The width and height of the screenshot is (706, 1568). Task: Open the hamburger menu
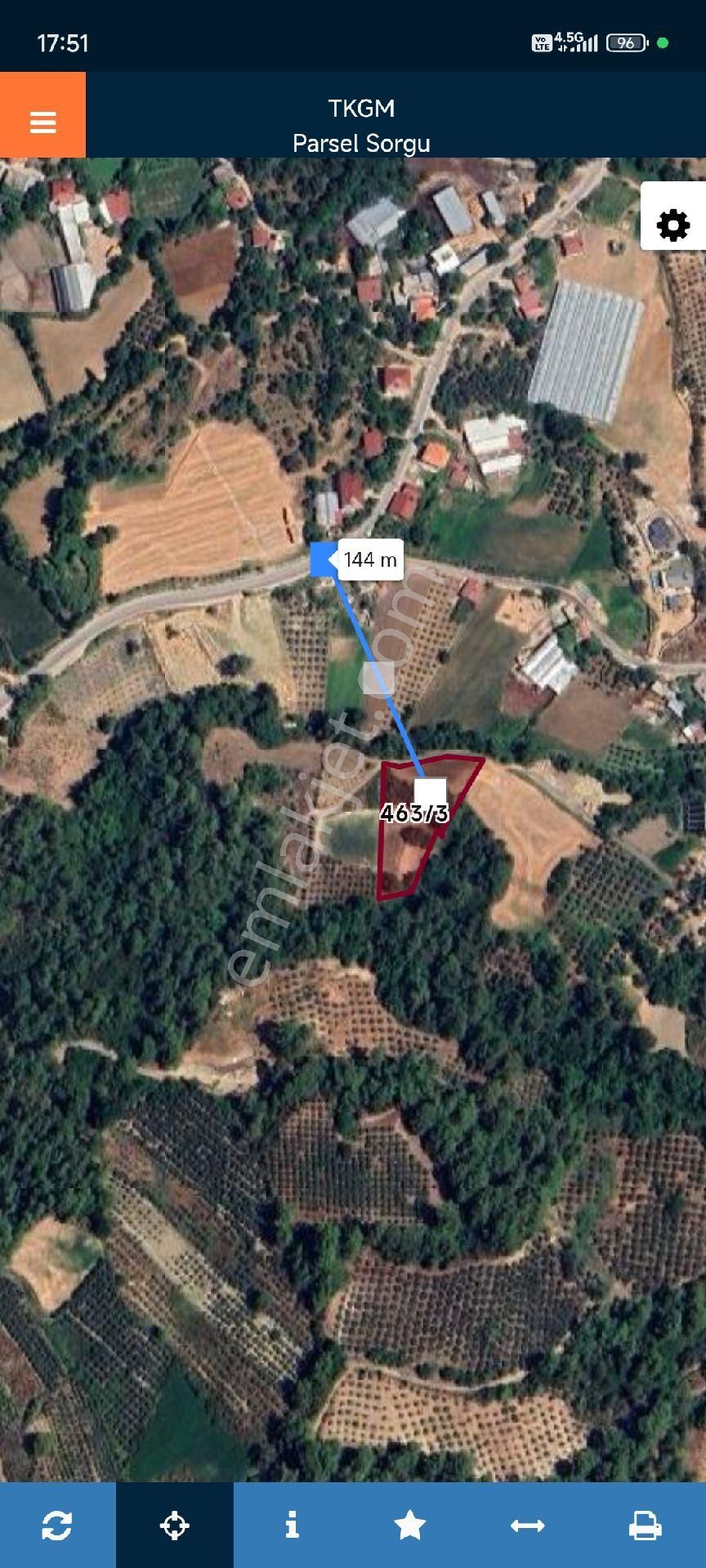[42, 115]
